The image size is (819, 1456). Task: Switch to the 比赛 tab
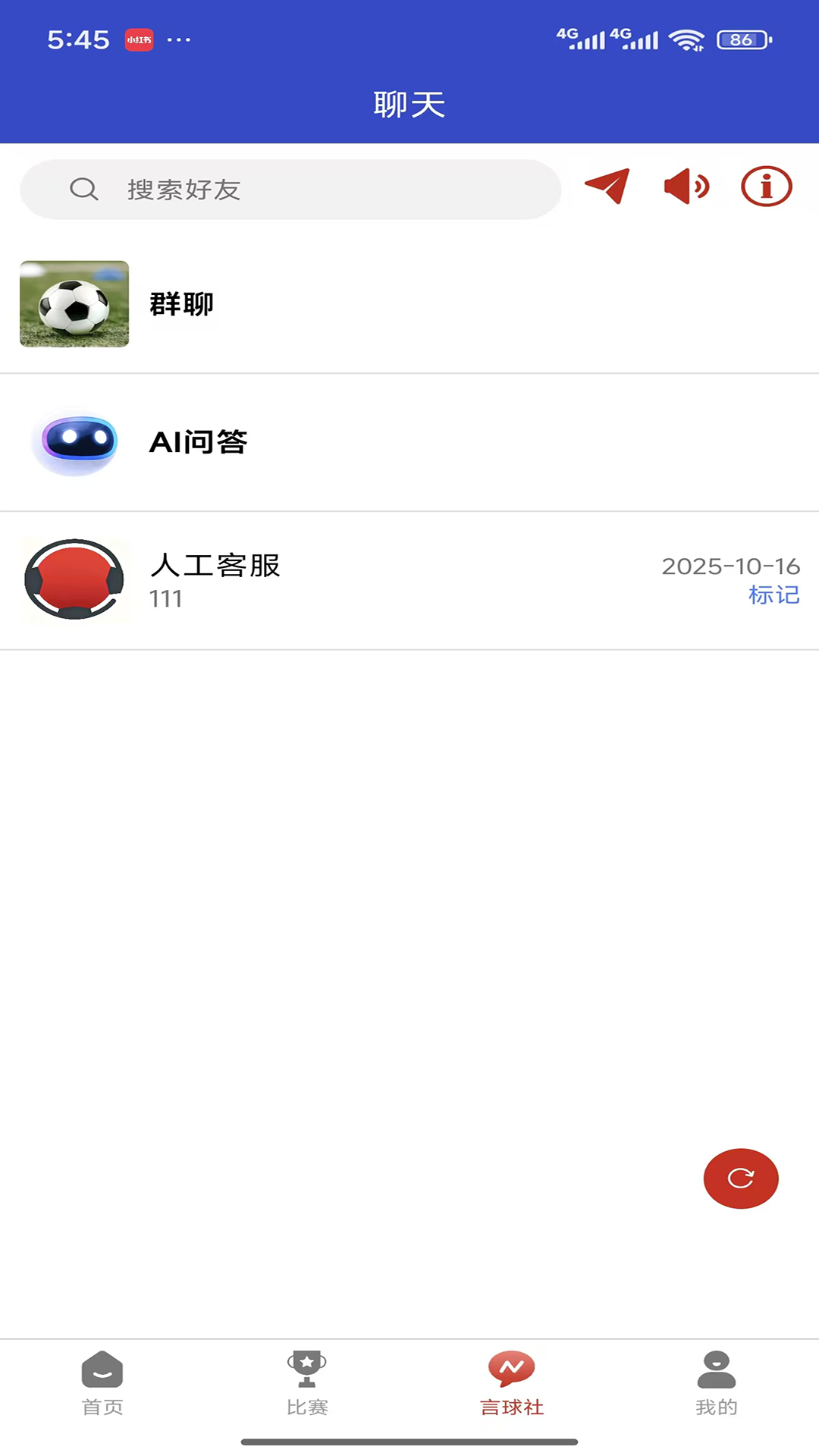coord(307,1384)
